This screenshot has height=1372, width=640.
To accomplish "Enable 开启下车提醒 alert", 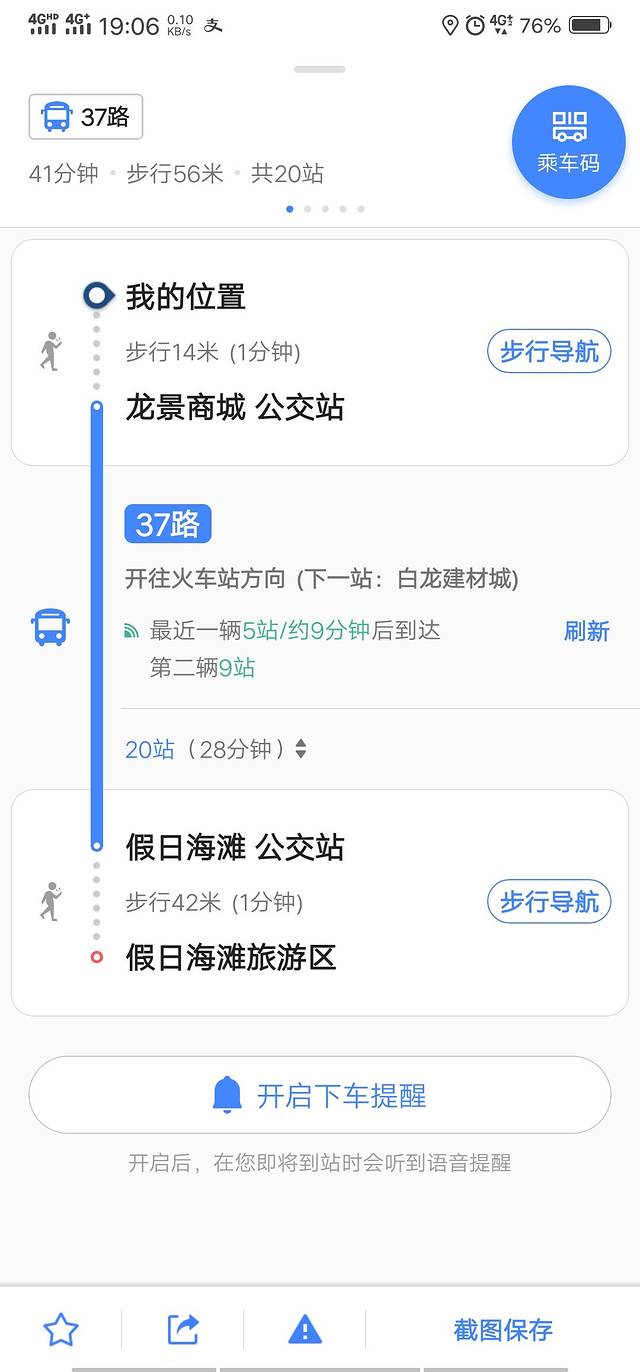I will click(320, 1095).
